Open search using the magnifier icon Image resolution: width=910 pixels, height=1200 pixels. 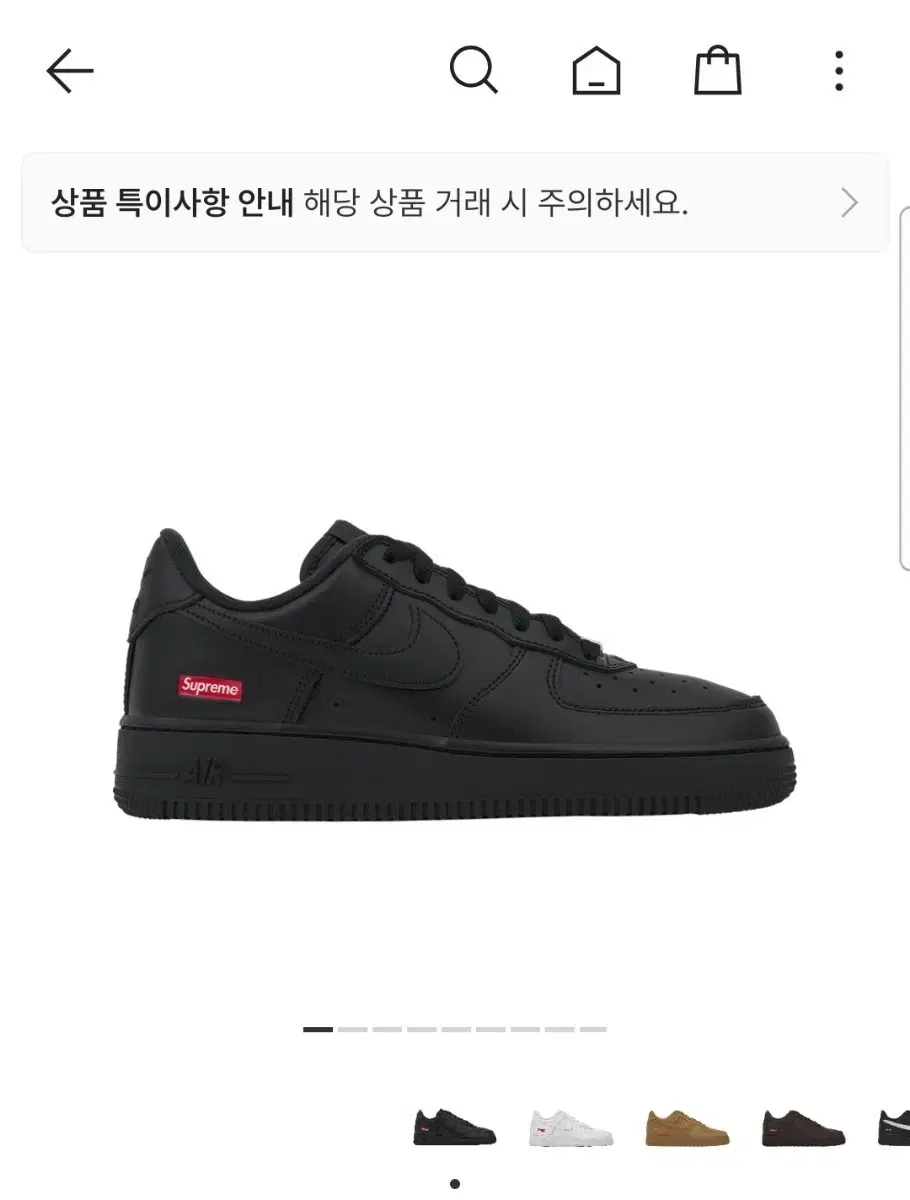(x=475, y=70)
